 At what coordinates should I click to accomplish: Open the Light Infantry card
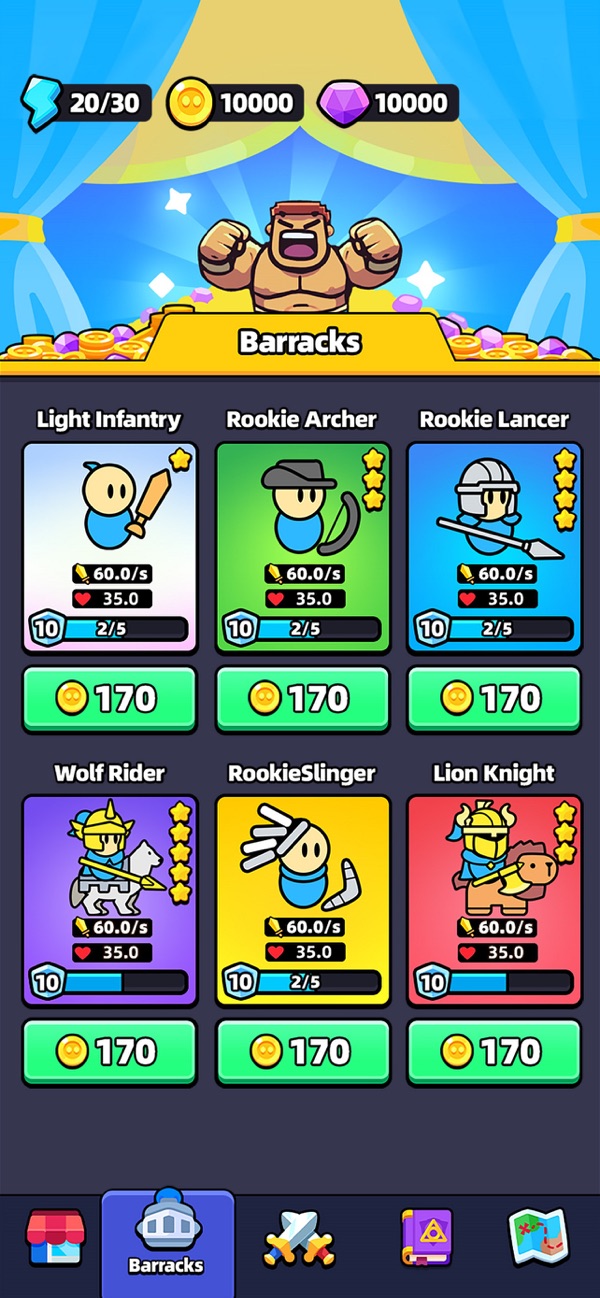(110, 547)
